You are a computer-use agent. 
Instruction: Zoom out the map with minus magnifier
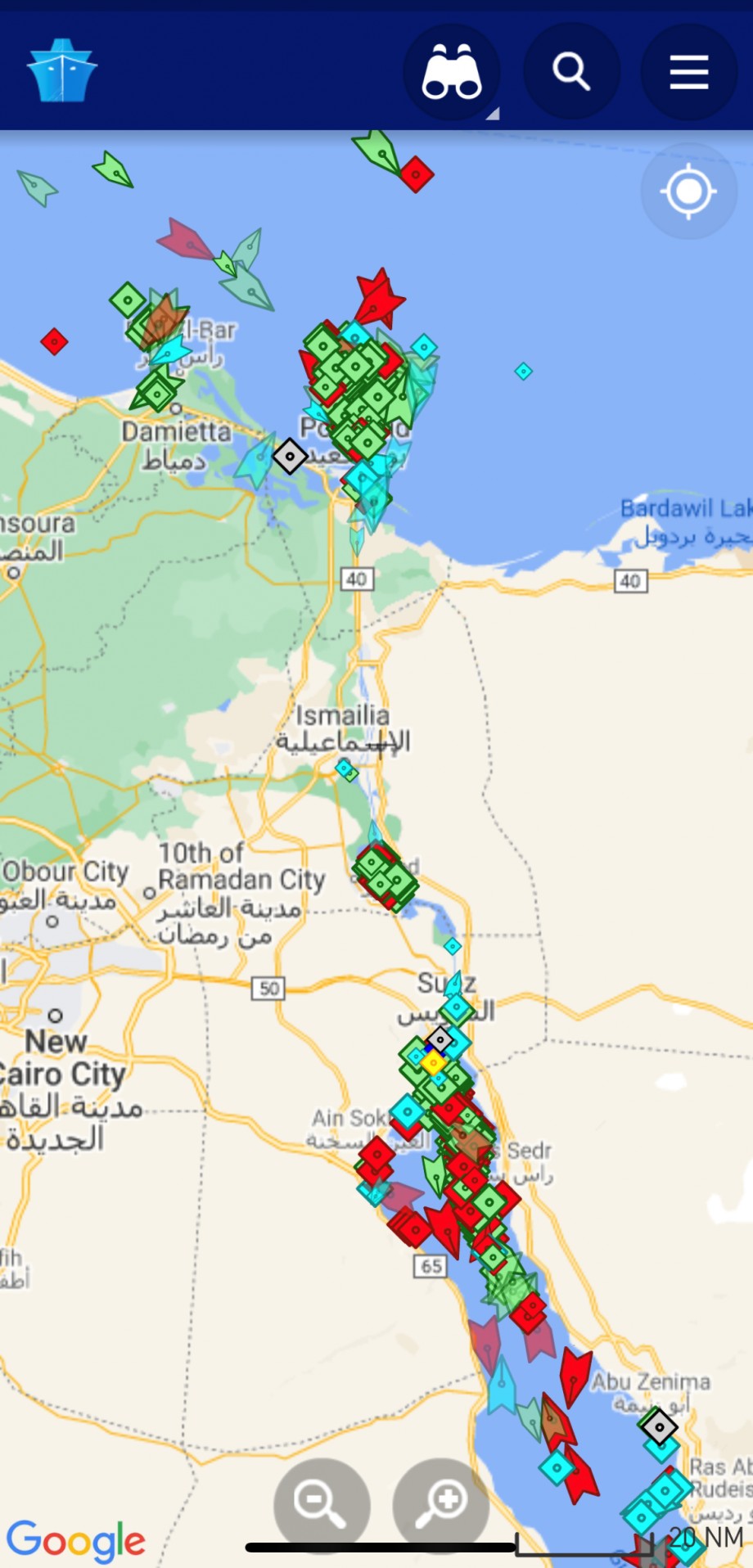point(322,1506)
